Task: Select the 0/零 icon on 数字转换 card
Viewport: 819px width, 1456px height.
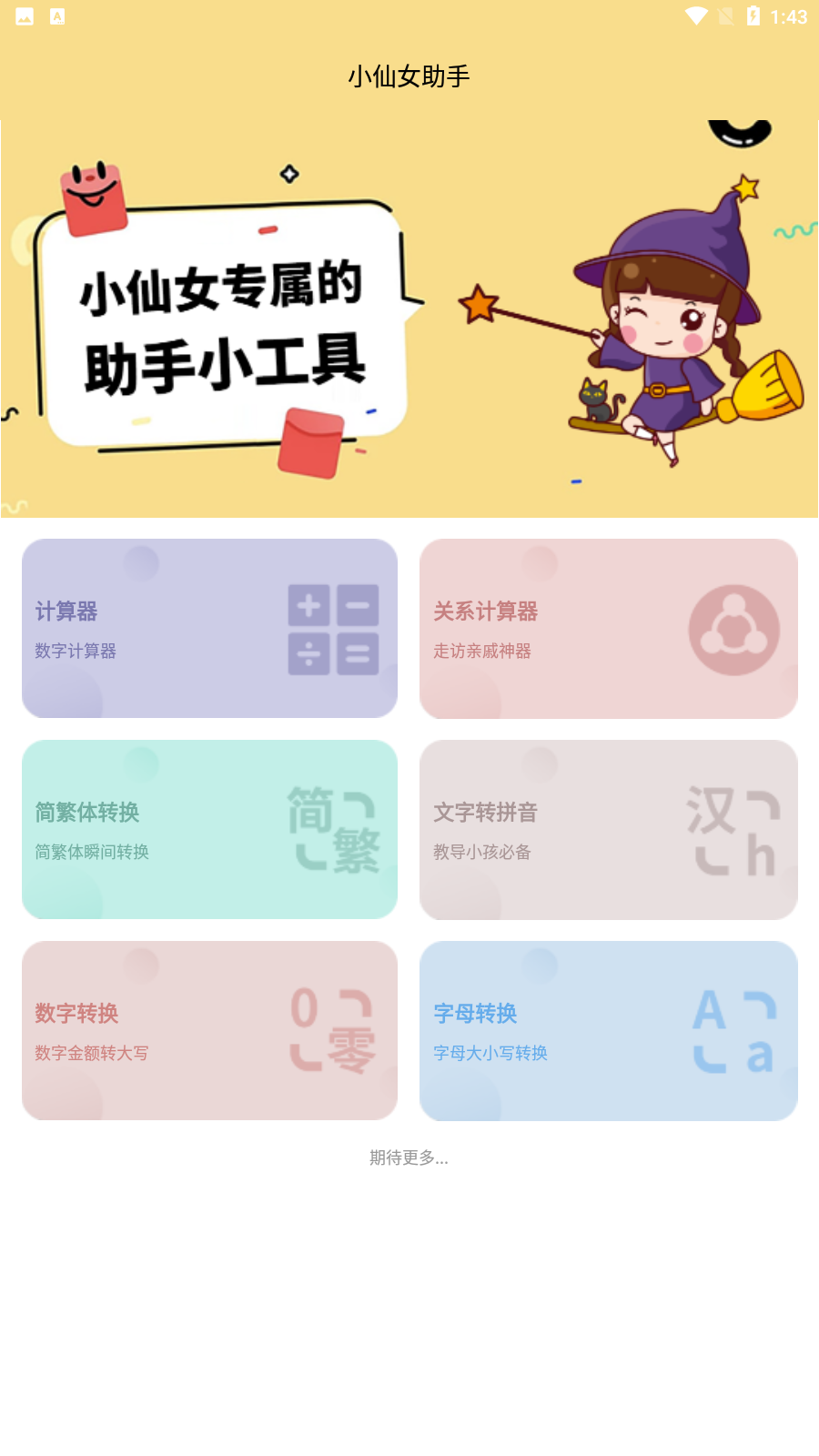Action: click(x=332, y=1031)
